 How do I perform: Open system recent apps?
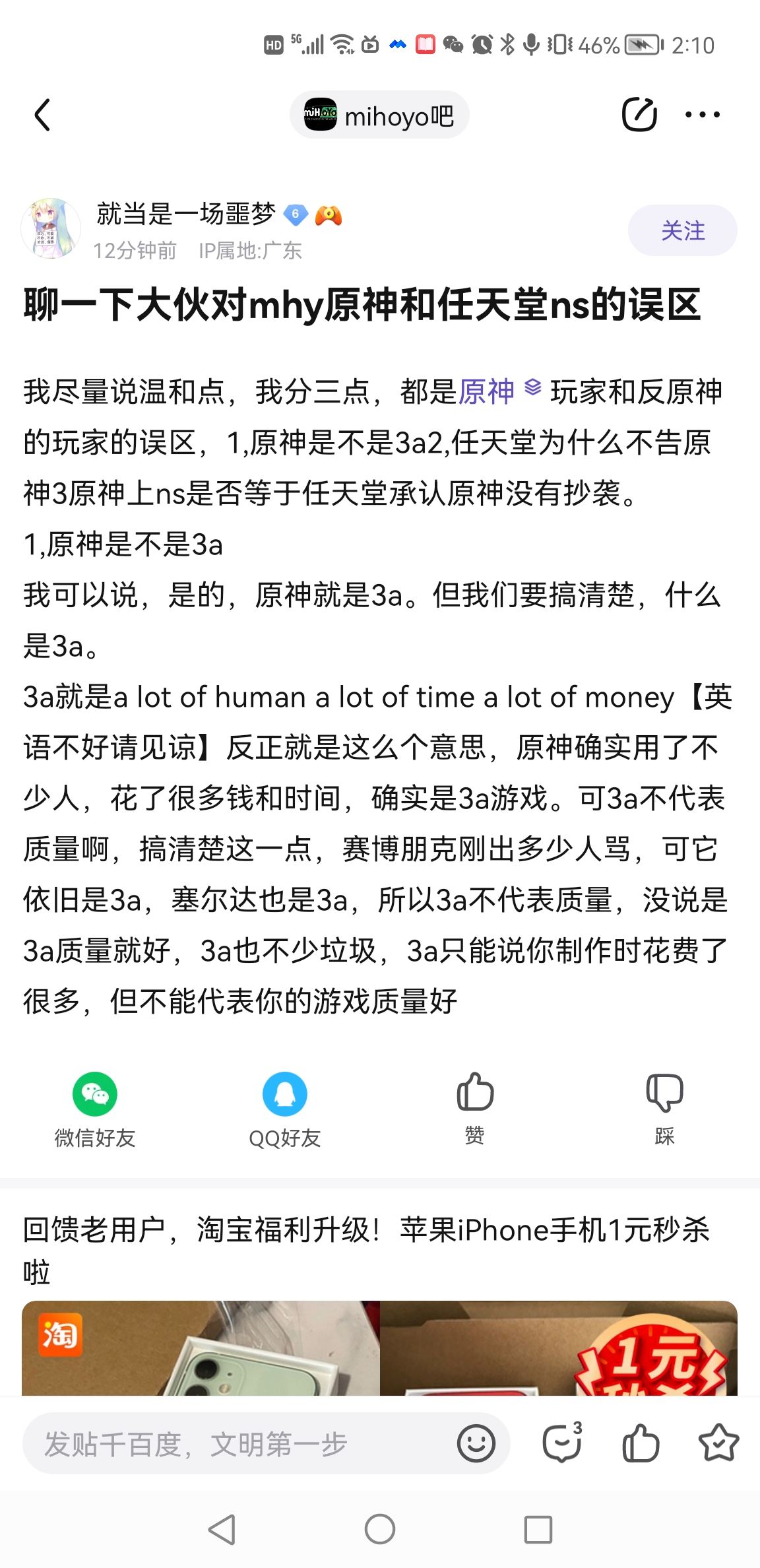click(538, 1529)
